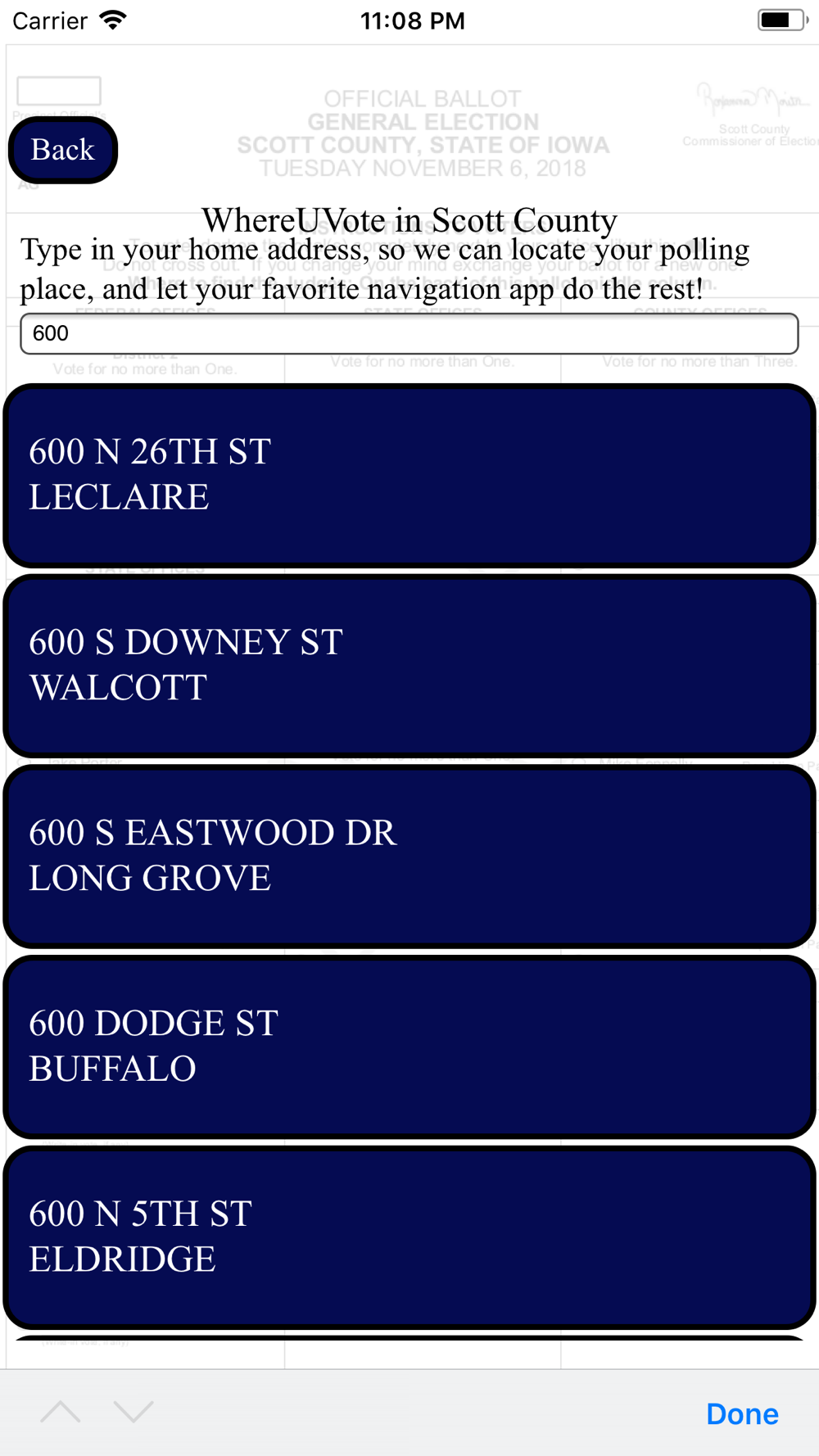Pick 600 S EASTWOOD DR Long Grove

click(x=409, y=856)
